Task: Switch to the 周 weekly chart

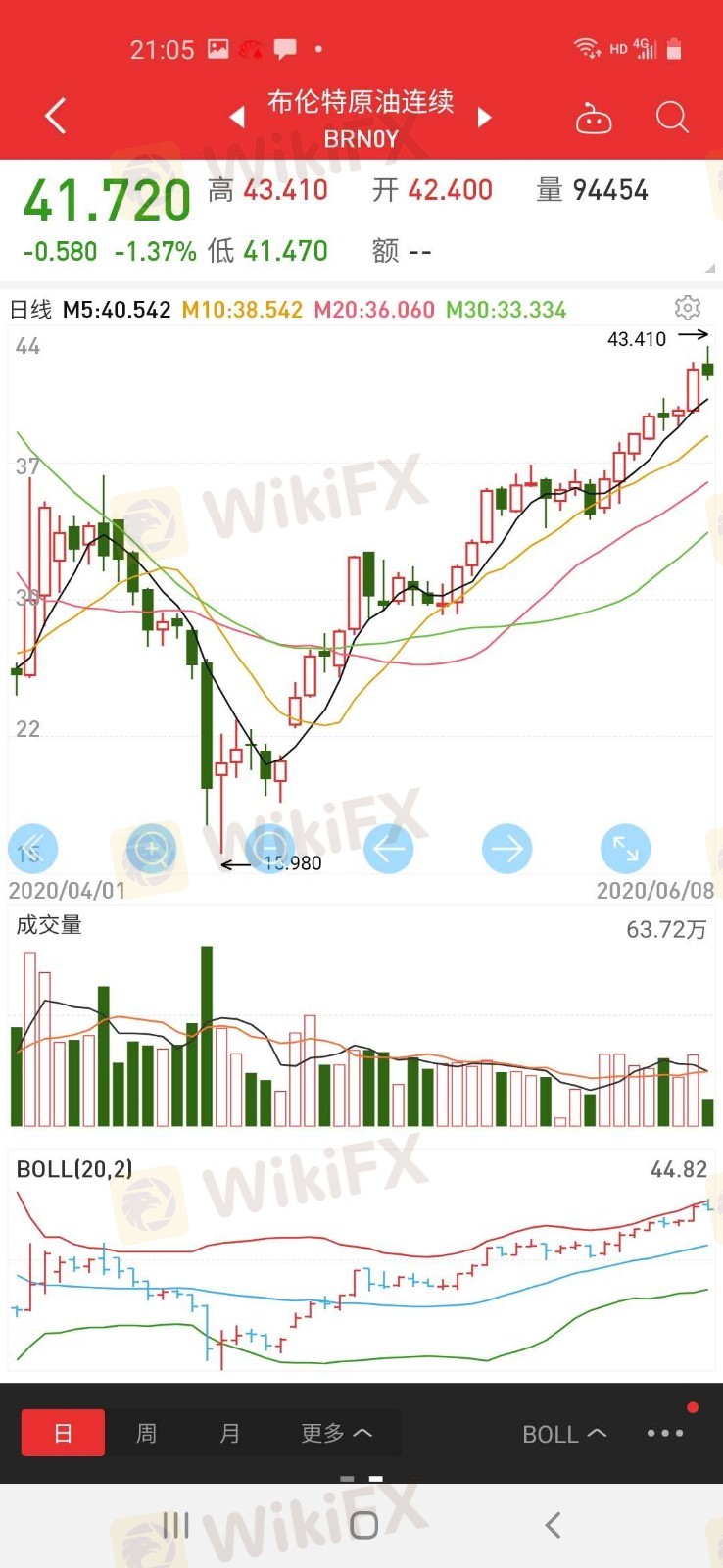Action: (x=146, y=1433)
